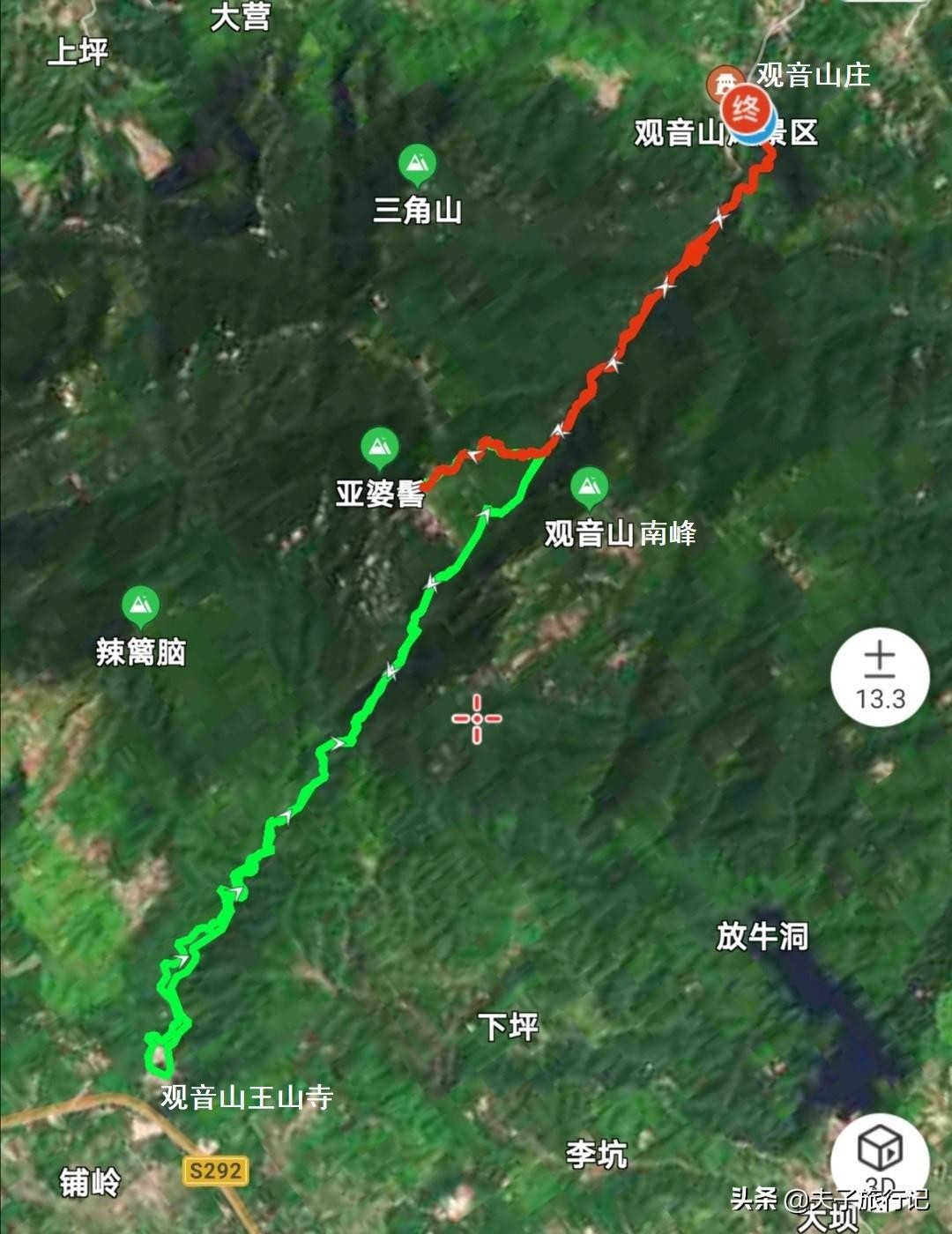Tap the 辣篱脑 mountain marker
Image resolution: width=952 pixels, height=1234 pixels.
139,606
